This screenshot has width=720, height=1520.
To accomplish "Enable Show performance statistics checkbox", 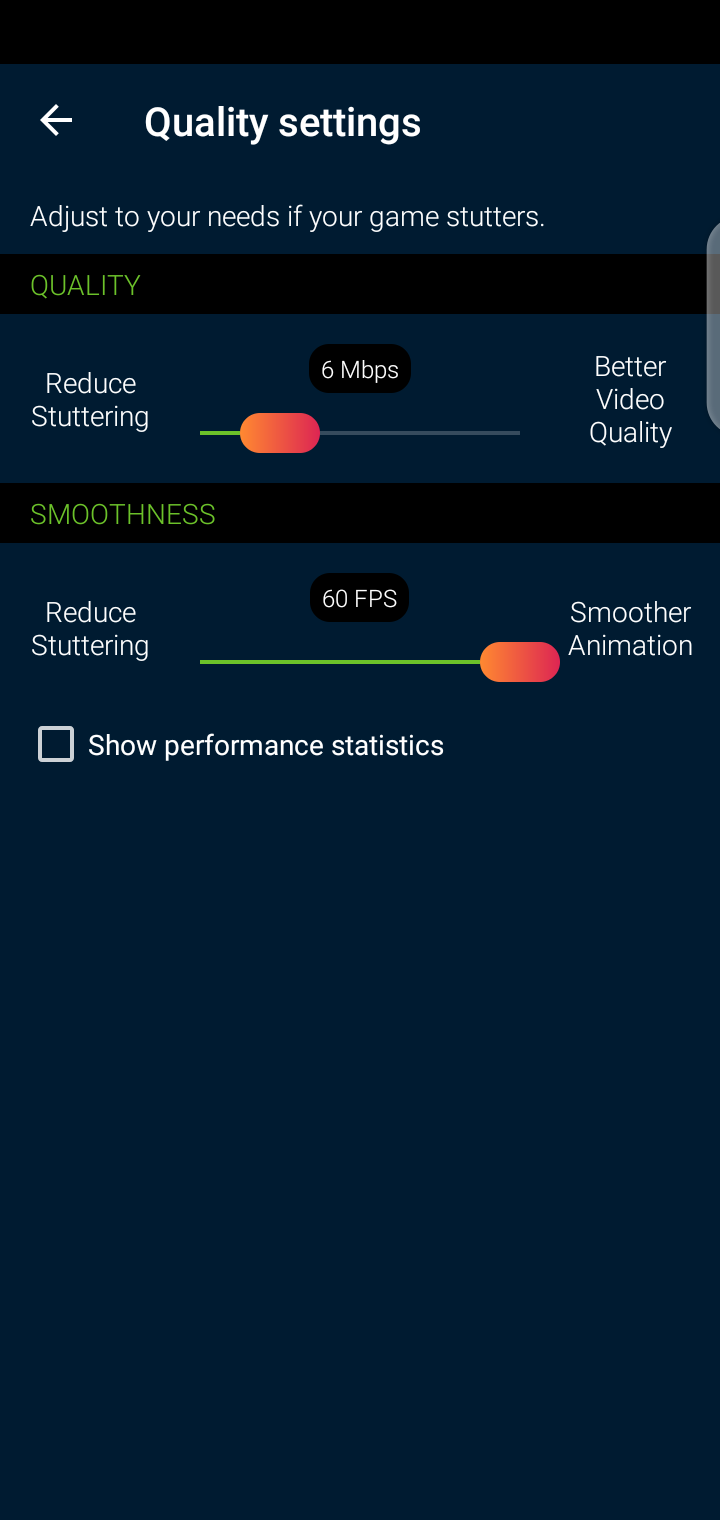I will click(56, 744).
